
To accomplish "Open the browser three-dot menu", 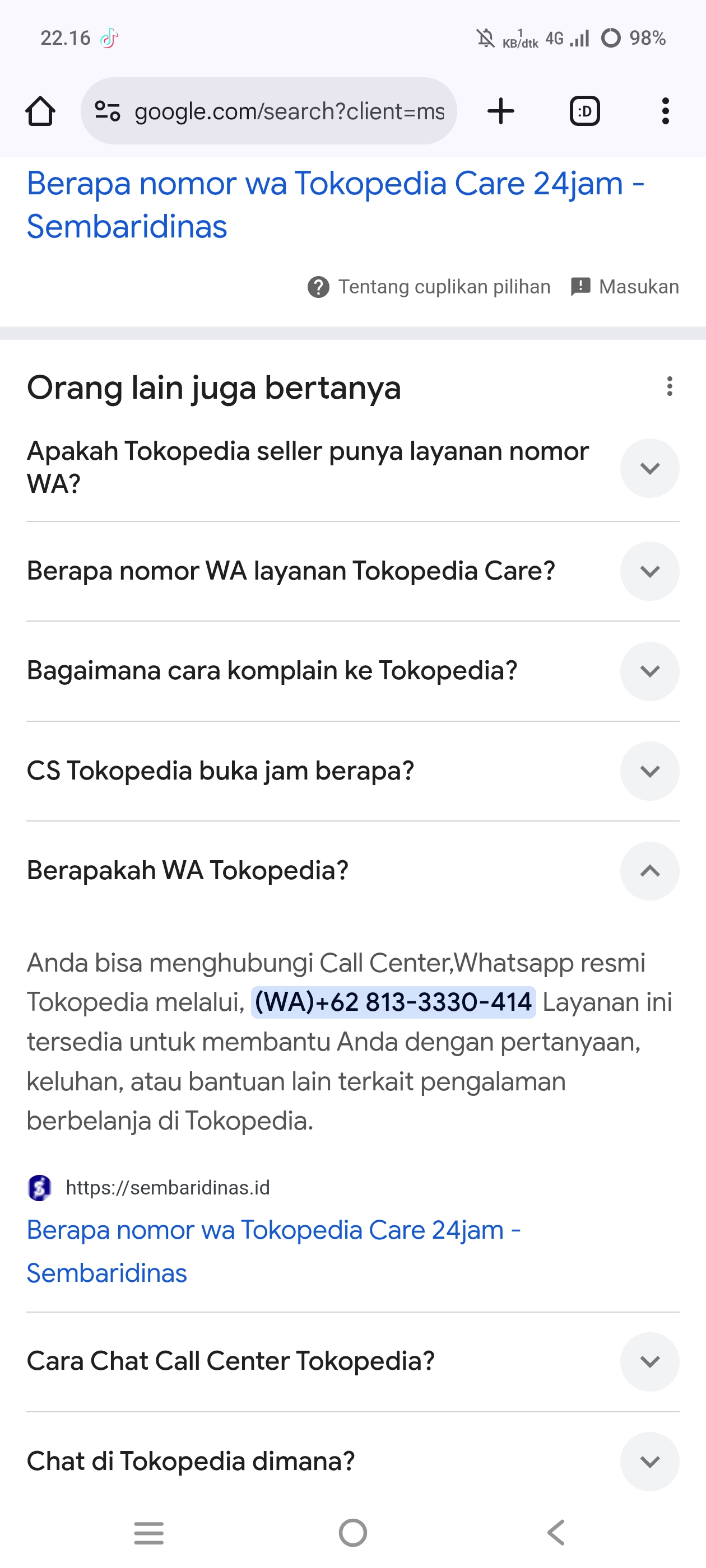I will coord(665,111).
